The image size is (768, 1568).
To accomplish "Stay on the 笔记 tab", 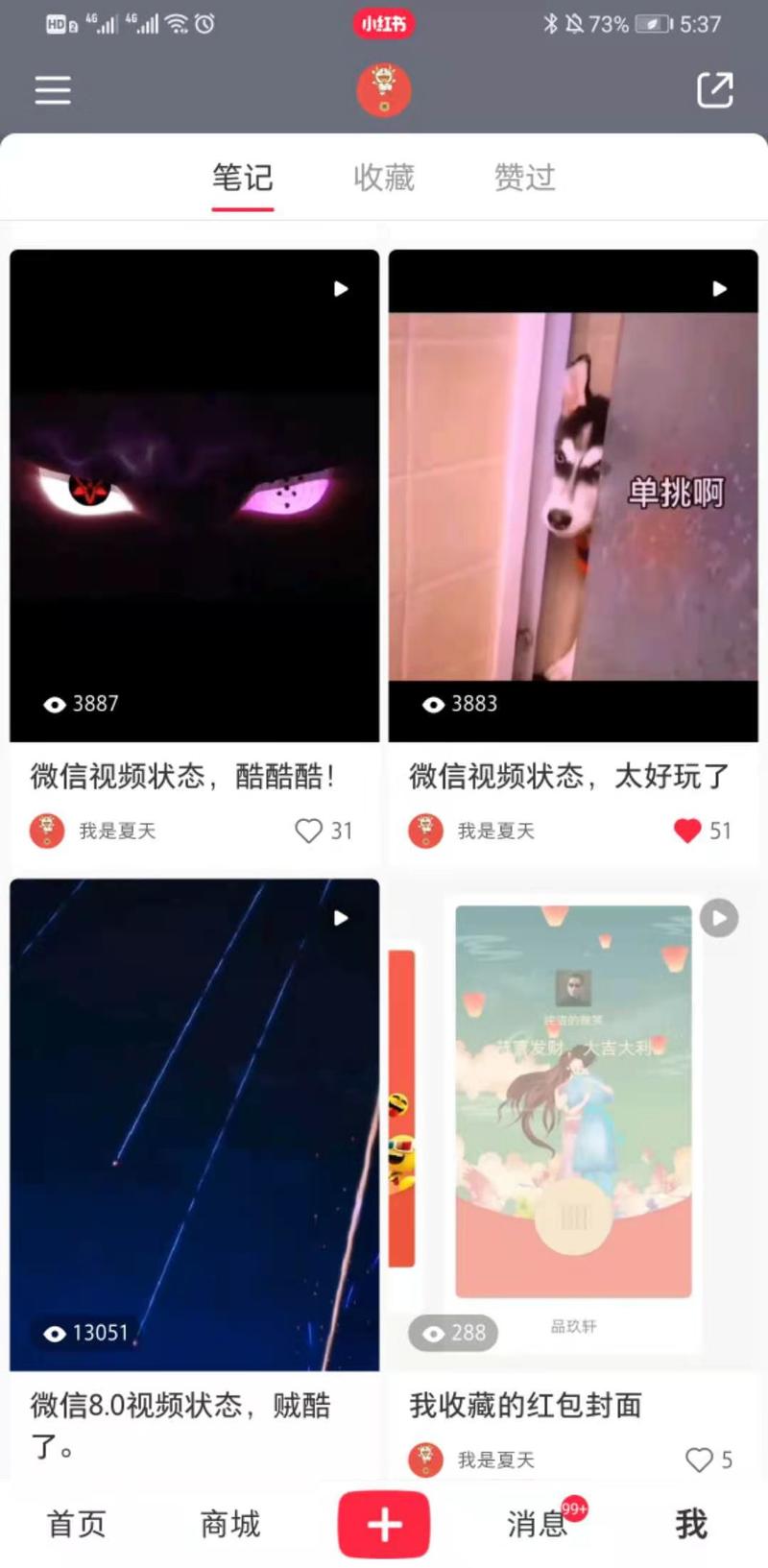I will coord(242,178).
